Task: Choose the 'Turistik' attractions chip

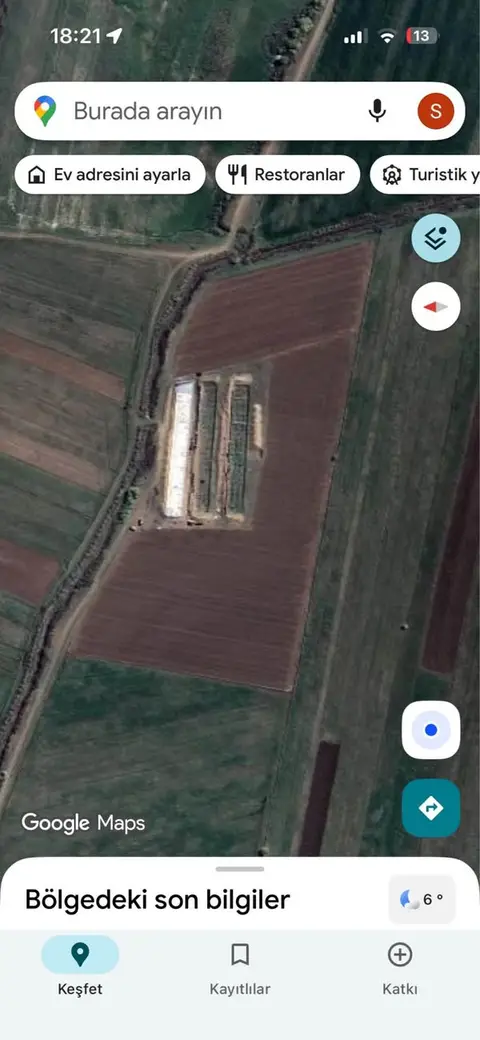Action: tap(425, 175)
